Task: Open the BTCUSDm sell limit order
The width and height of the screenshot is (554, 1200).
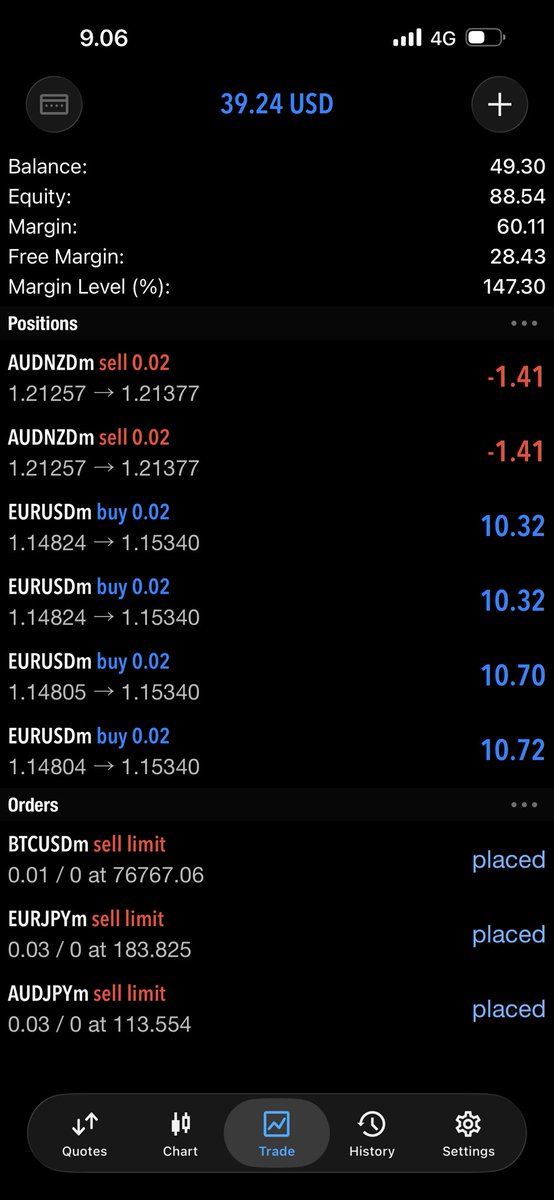Action: (x=277, y=860)
